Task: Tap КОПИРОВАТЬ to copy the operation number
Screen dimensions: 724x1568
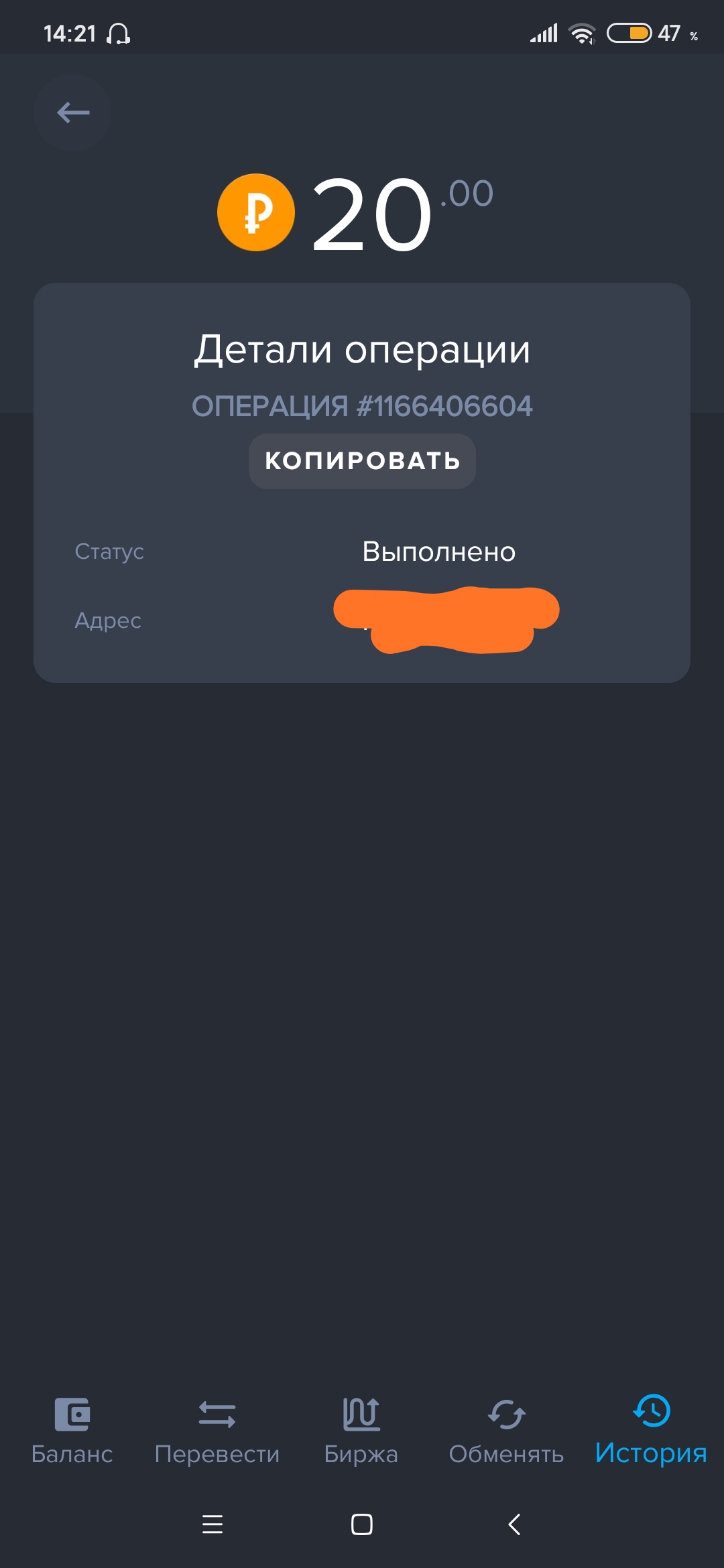Action: point(362,461)
